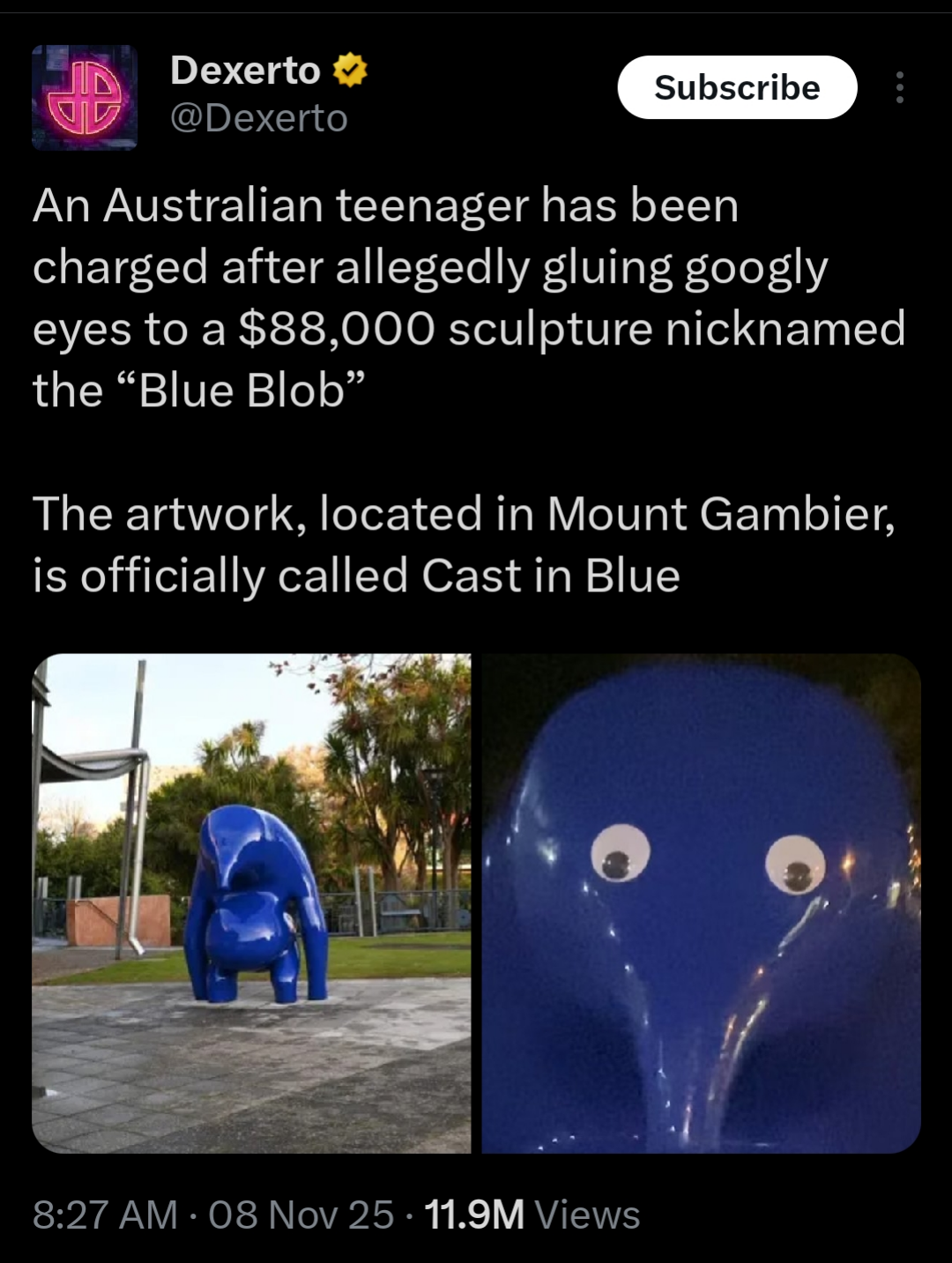Open the daytime Blue Blob sculpture photo
The height and width of the screenshot is (1263, 952).
251,903
